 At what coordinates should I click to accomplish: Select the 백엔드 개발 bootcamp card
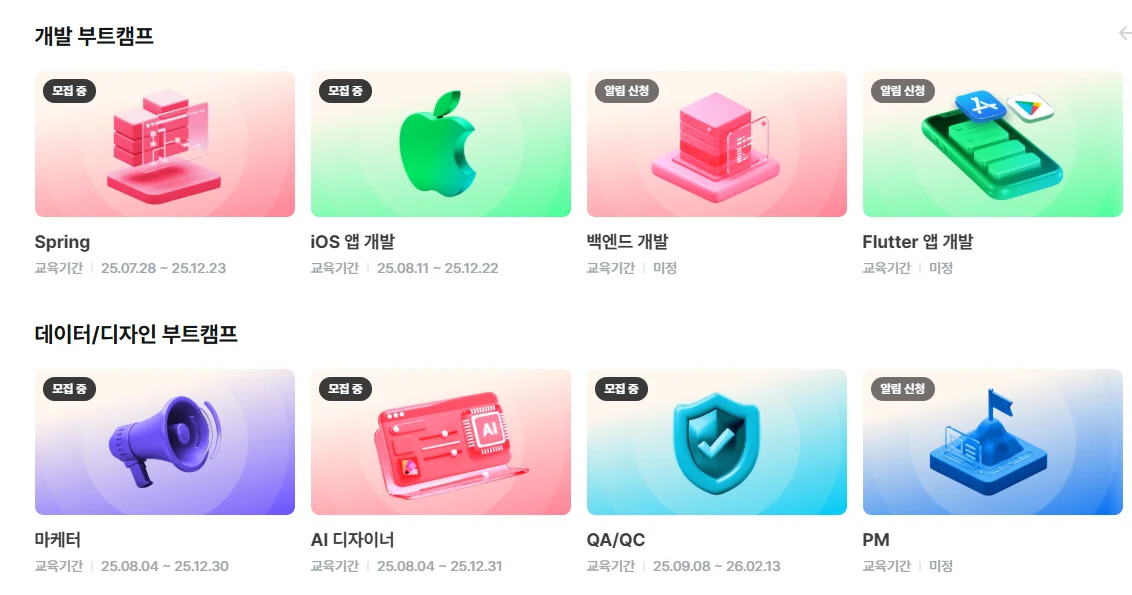coord(717,144)
